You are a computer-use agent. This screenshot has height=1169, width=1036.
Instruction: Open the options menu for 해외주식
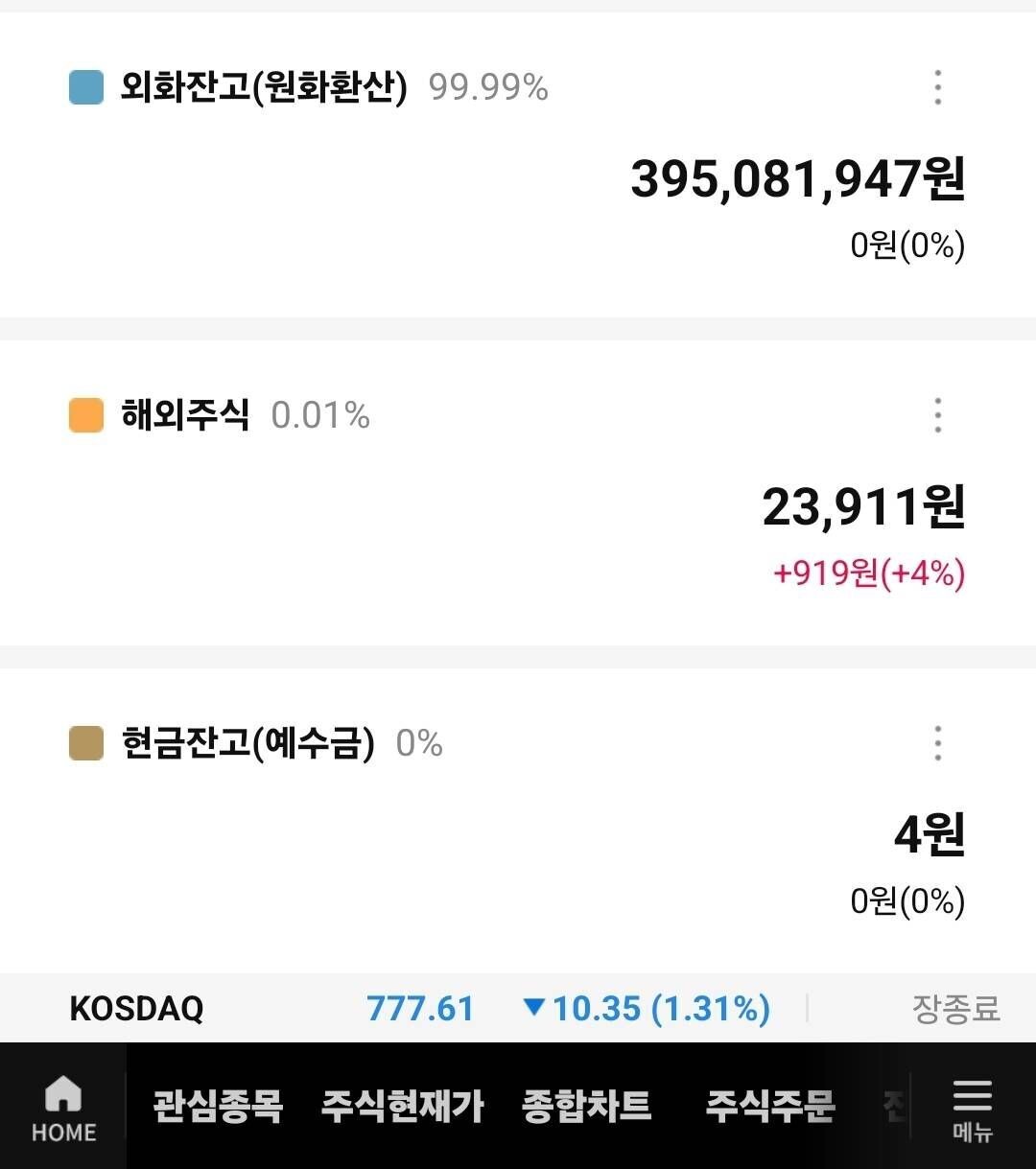937,415
